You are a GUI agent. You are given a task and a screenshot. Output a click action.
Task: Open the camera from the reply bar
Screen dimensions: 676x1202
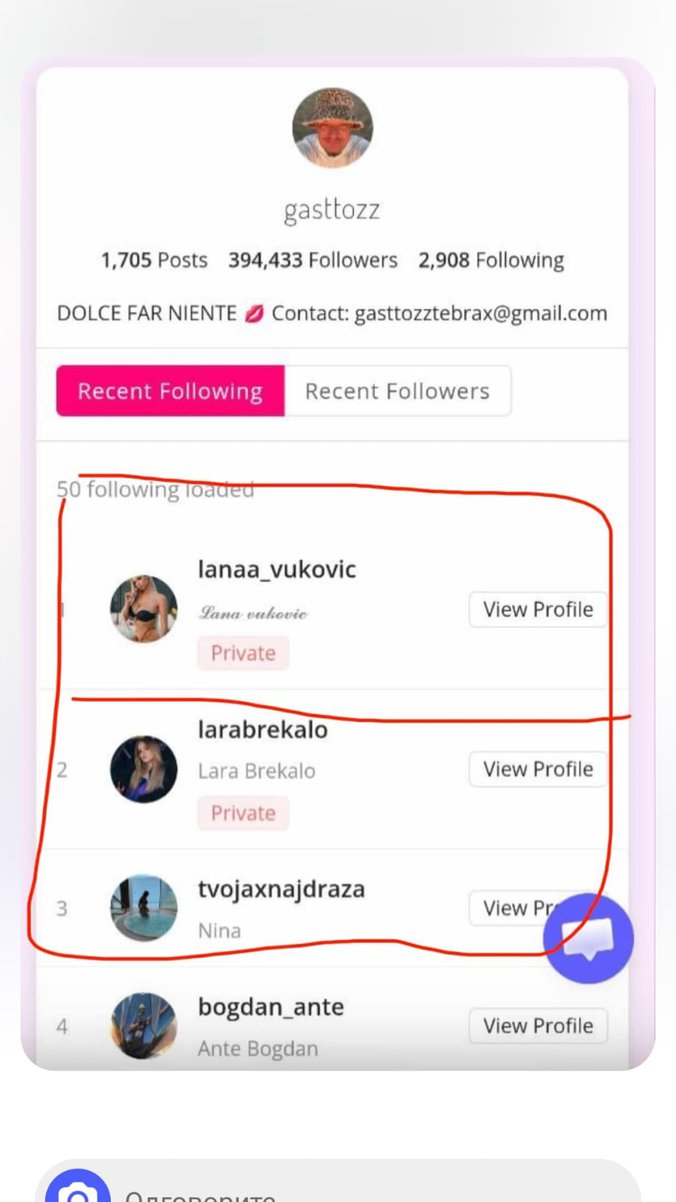coord(77,1190)
